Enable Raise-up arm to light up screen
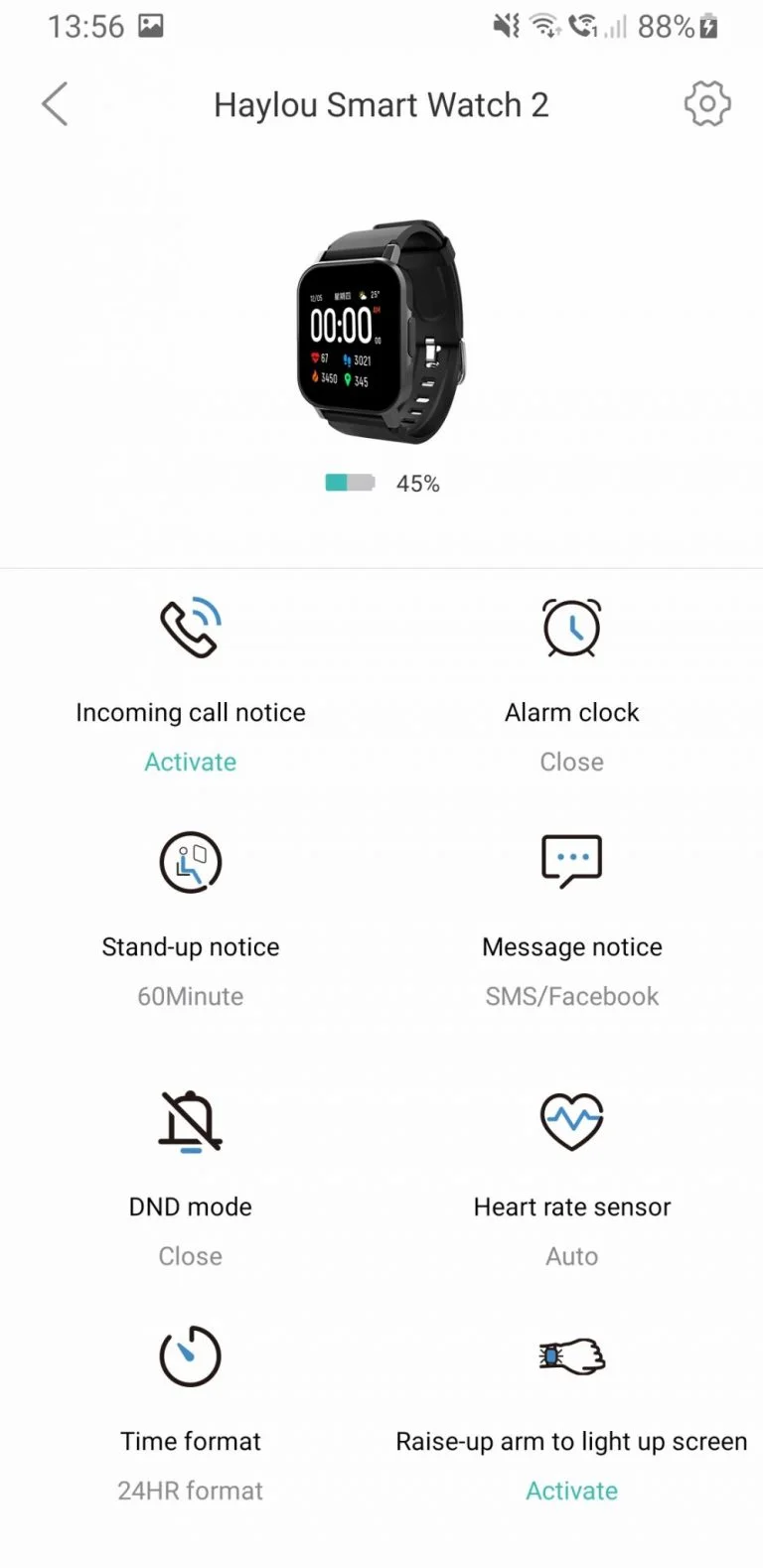The width and height of the screenshot is (763, 1568). pyautogui.click(x=571, y=1490)
